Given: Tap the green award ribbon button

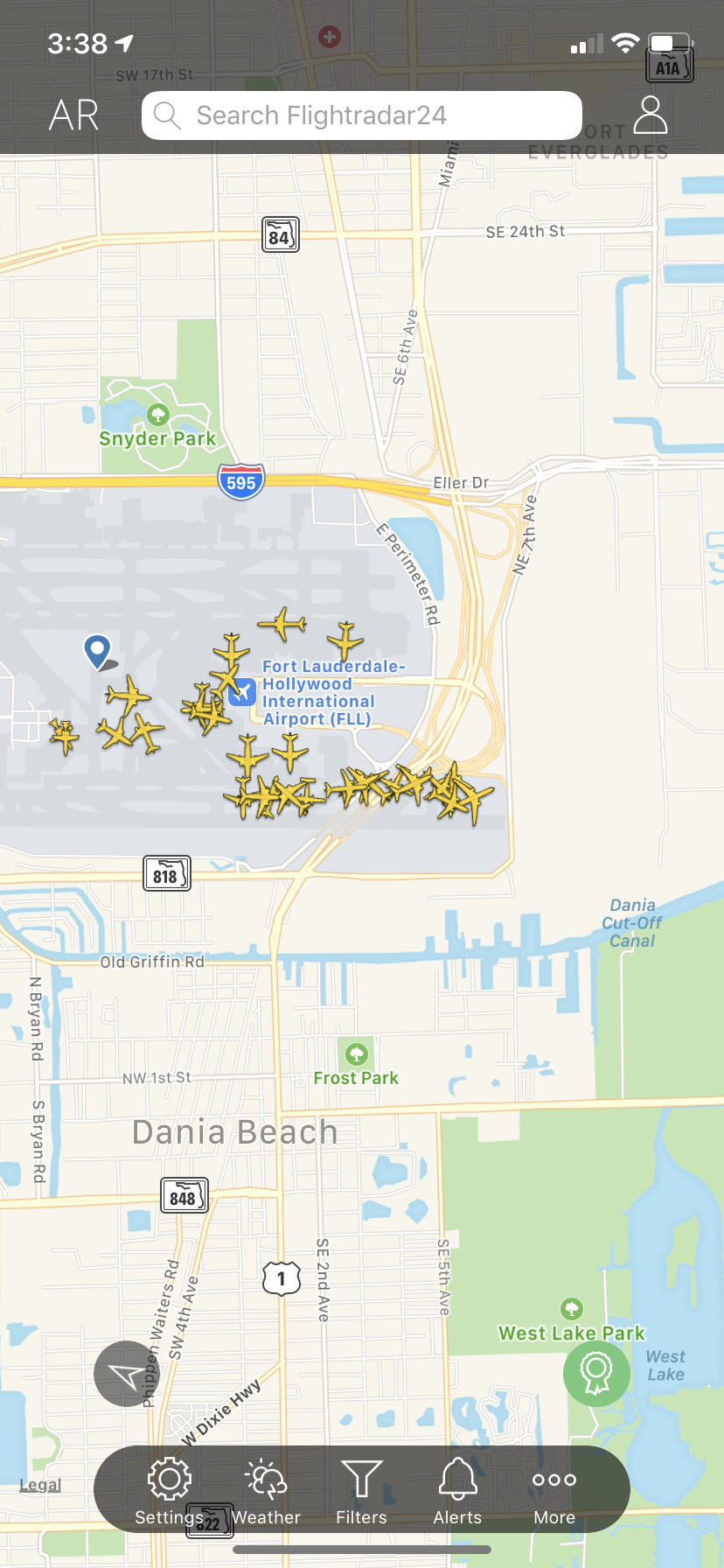Looking at the screenshot, I should click(x=596, y=1373).
